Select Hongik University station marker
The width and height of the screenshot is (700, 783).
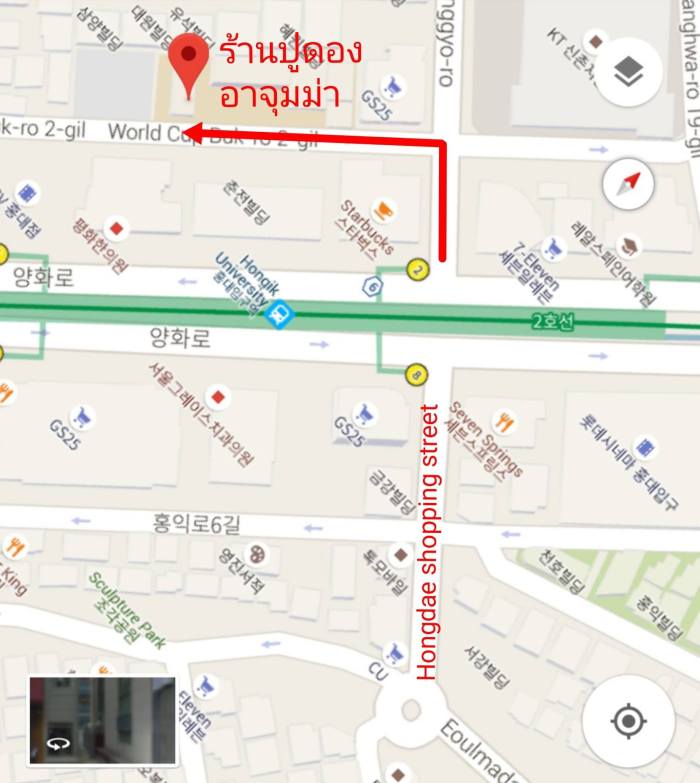pyautogui.click(x=280, y=314)
